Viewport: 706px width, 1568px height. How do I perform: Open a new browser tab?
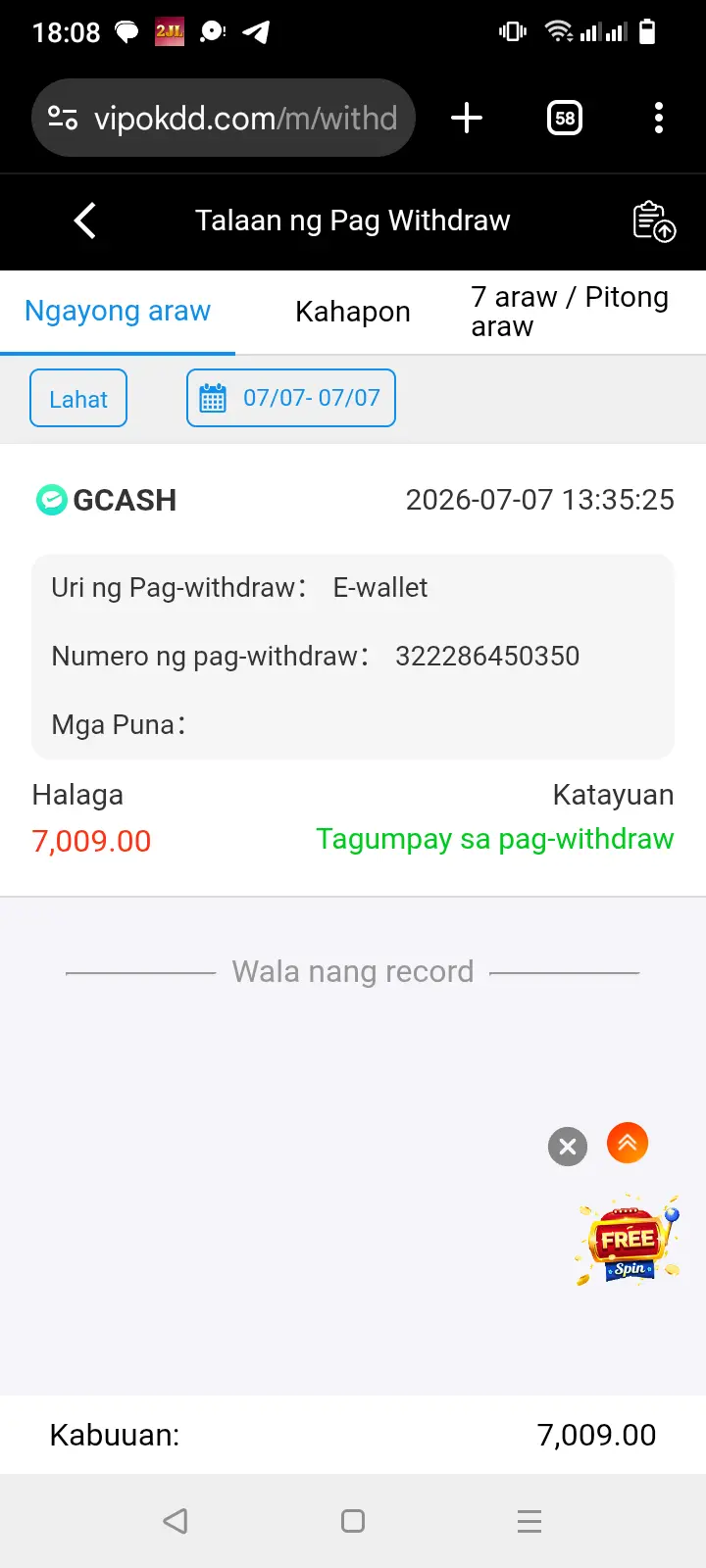(x=467, y=118)
